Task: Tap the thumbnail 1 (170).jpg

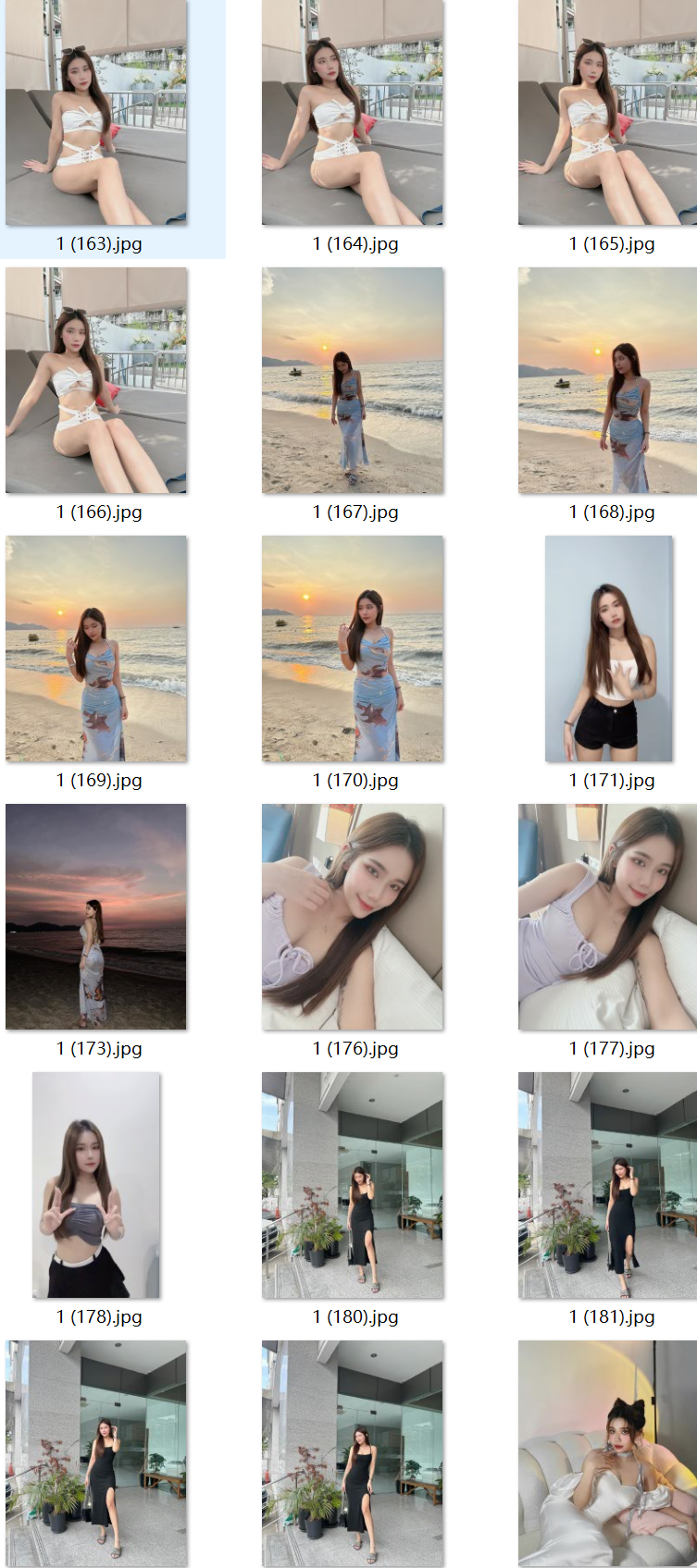Action: coord(352,648)
